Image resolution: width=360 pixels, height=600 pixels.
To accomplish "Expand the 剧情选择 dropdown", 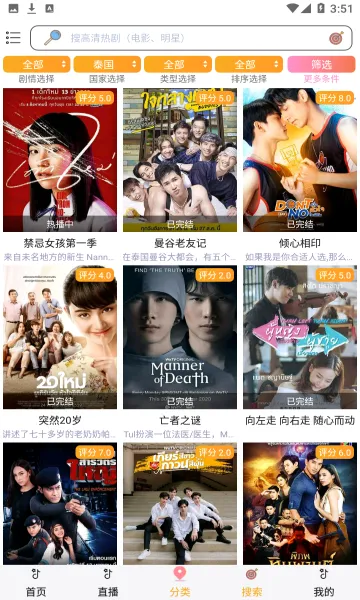I will pos(37,64).
